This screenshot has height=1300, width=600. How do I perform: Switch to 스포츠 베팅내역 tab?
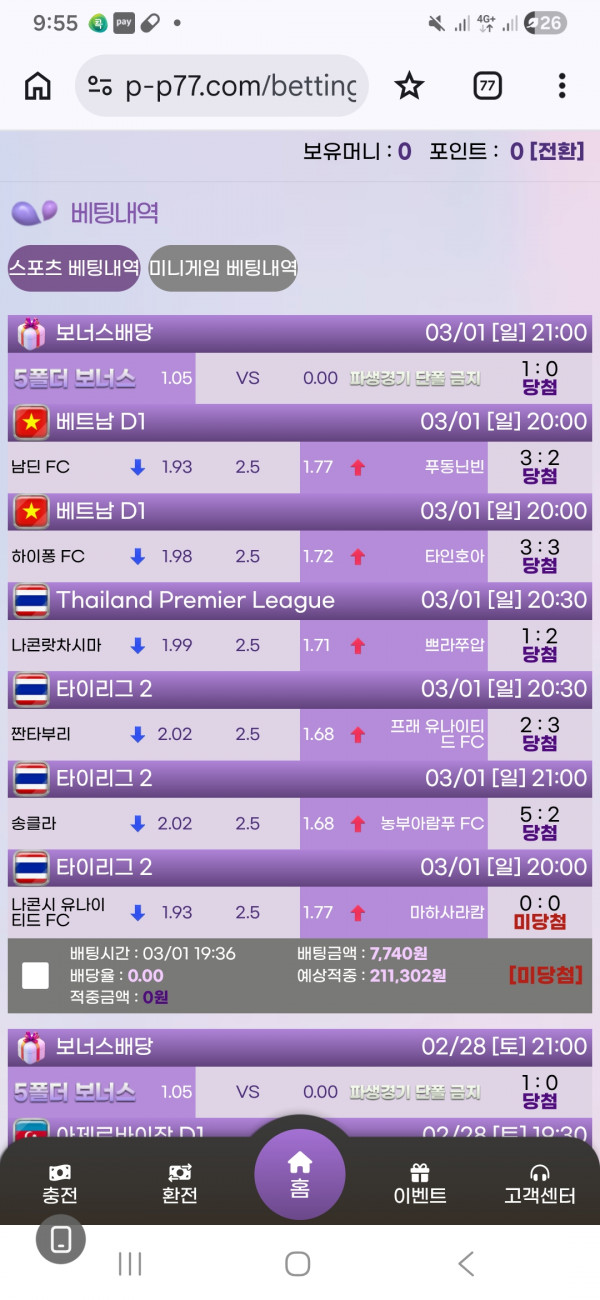(74, 268)
